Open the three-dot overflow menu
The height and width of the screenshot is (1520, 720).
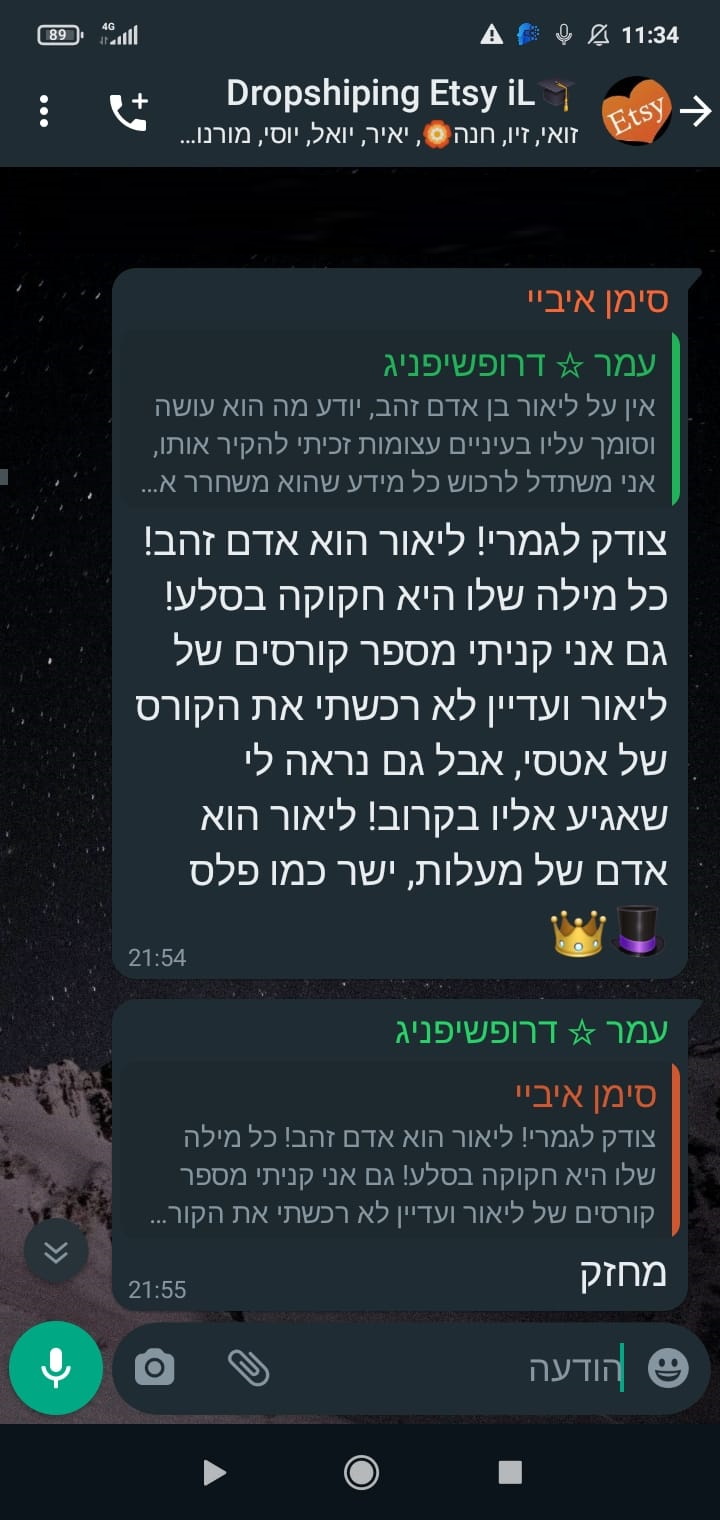click(x=44, y=111)
